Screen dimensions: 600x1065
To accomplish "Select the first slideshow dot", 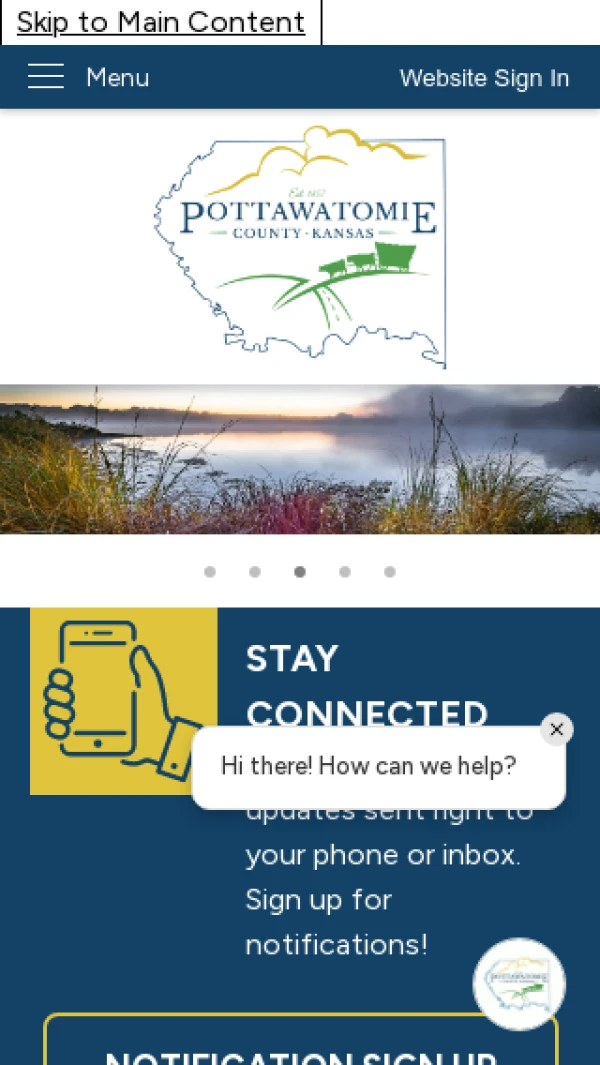I will pyautogui.click(x=210, y=572).
